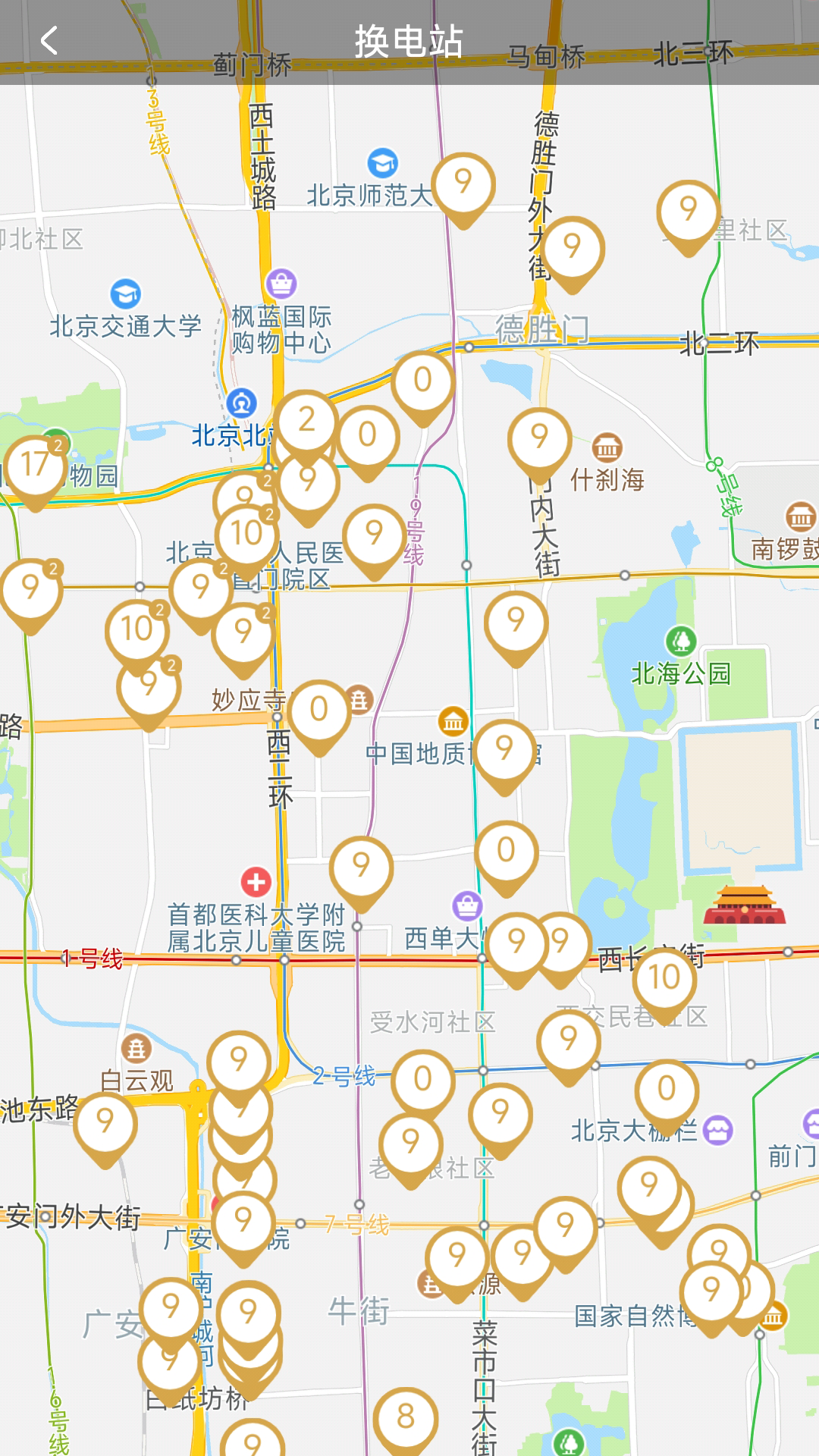Select the 9 marker below 白云观
The height and width of the screenshot is (1456, 819).
point(105,1122)
